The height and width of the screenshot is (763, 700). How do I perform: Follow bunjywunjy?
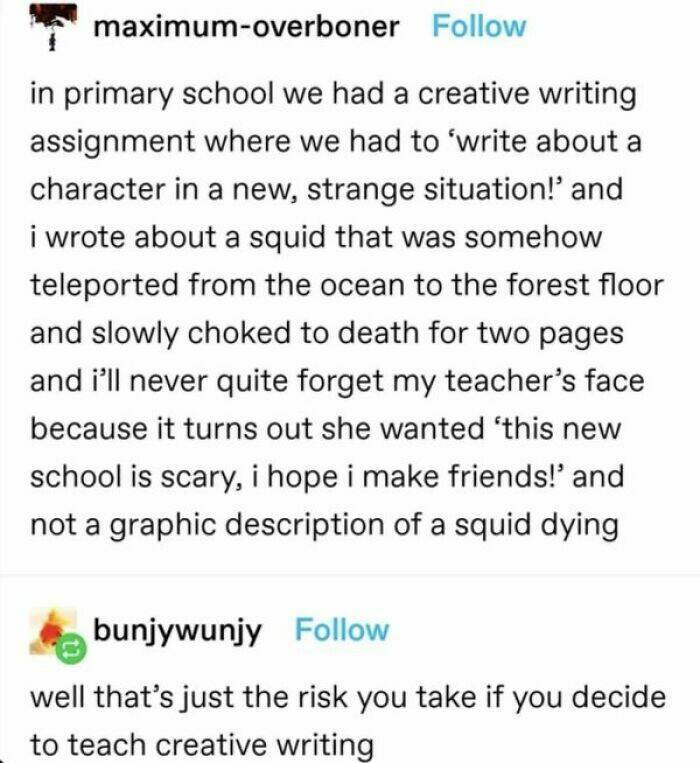[342, 630]
